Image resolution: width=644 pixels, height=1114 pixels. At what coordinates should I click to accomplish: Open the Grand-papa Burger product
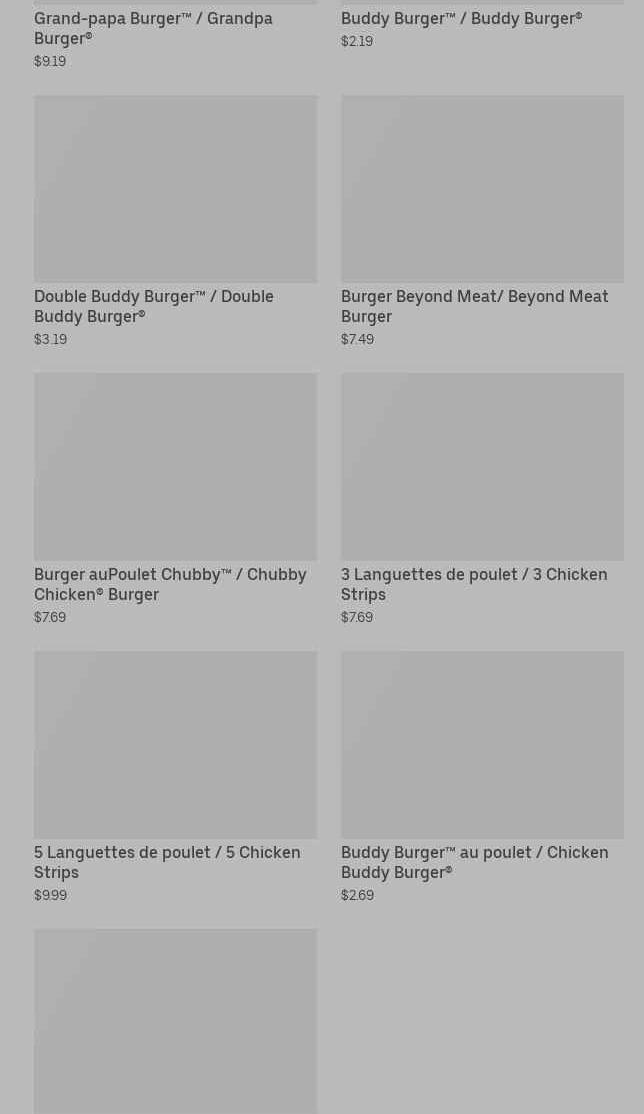153,28
